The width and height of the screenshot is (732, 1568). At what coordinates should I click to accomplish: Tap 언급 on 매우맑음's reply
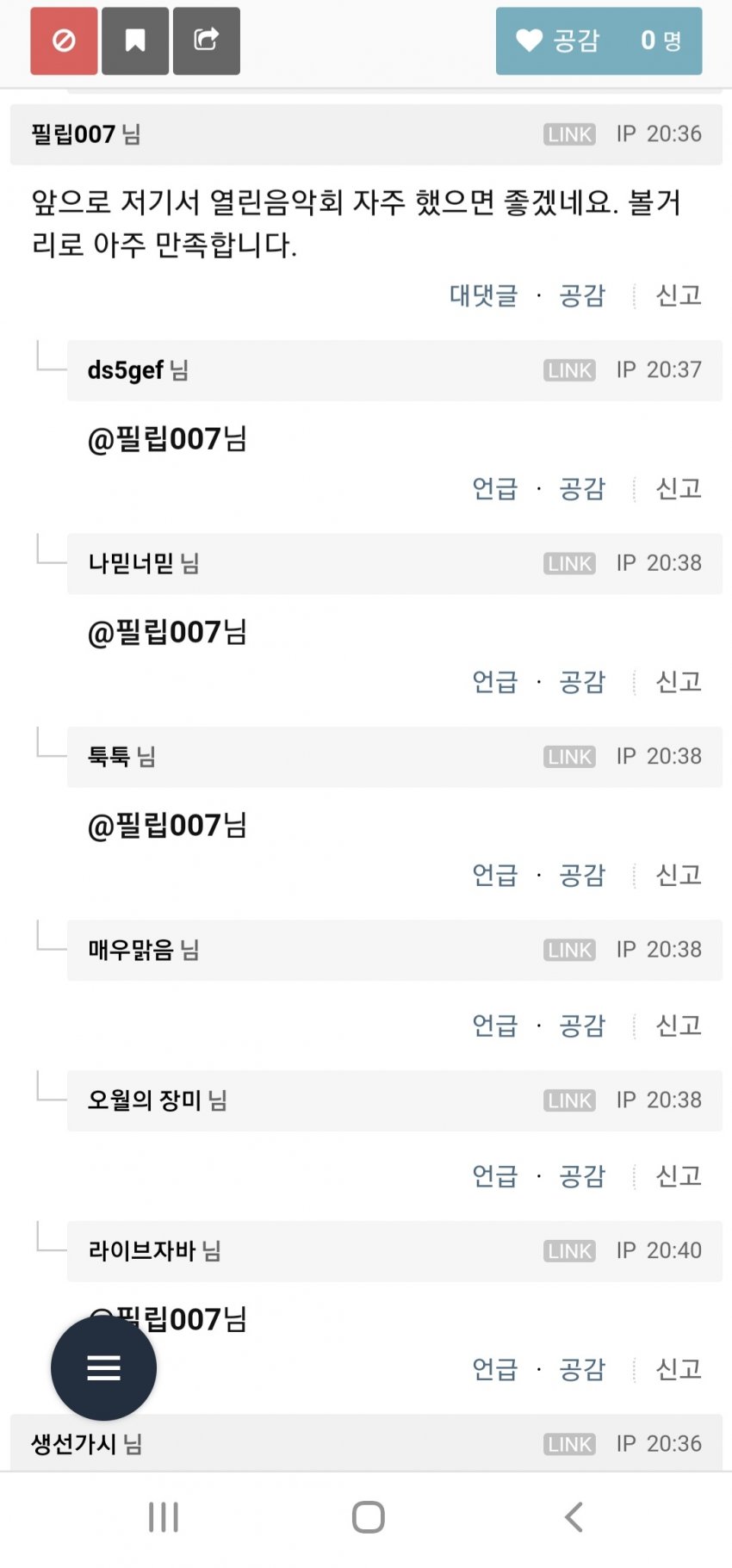494,1026
